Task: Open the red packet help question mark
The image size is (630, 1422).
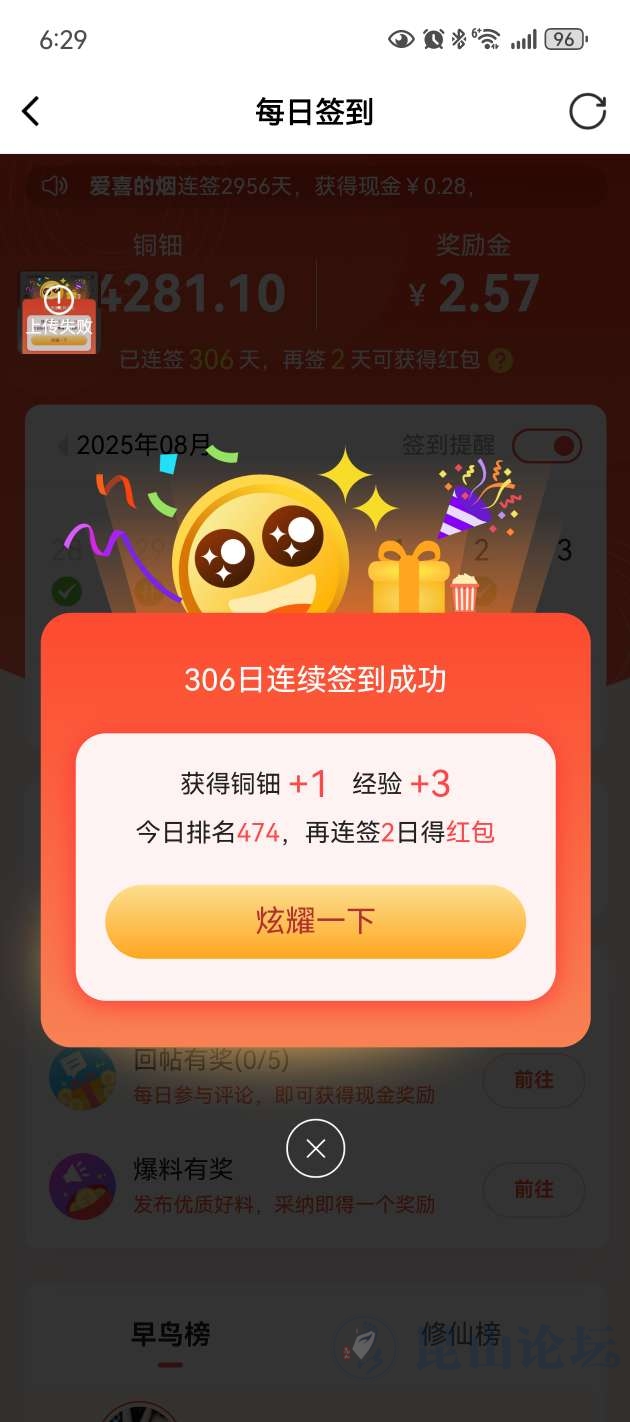Action: 501,360
